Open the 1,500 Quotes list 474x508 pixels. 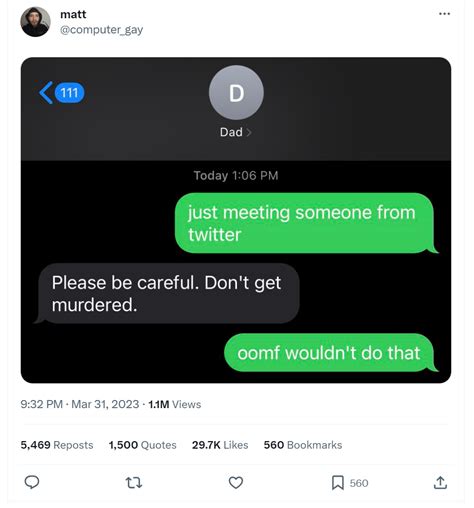coord(142,445)
